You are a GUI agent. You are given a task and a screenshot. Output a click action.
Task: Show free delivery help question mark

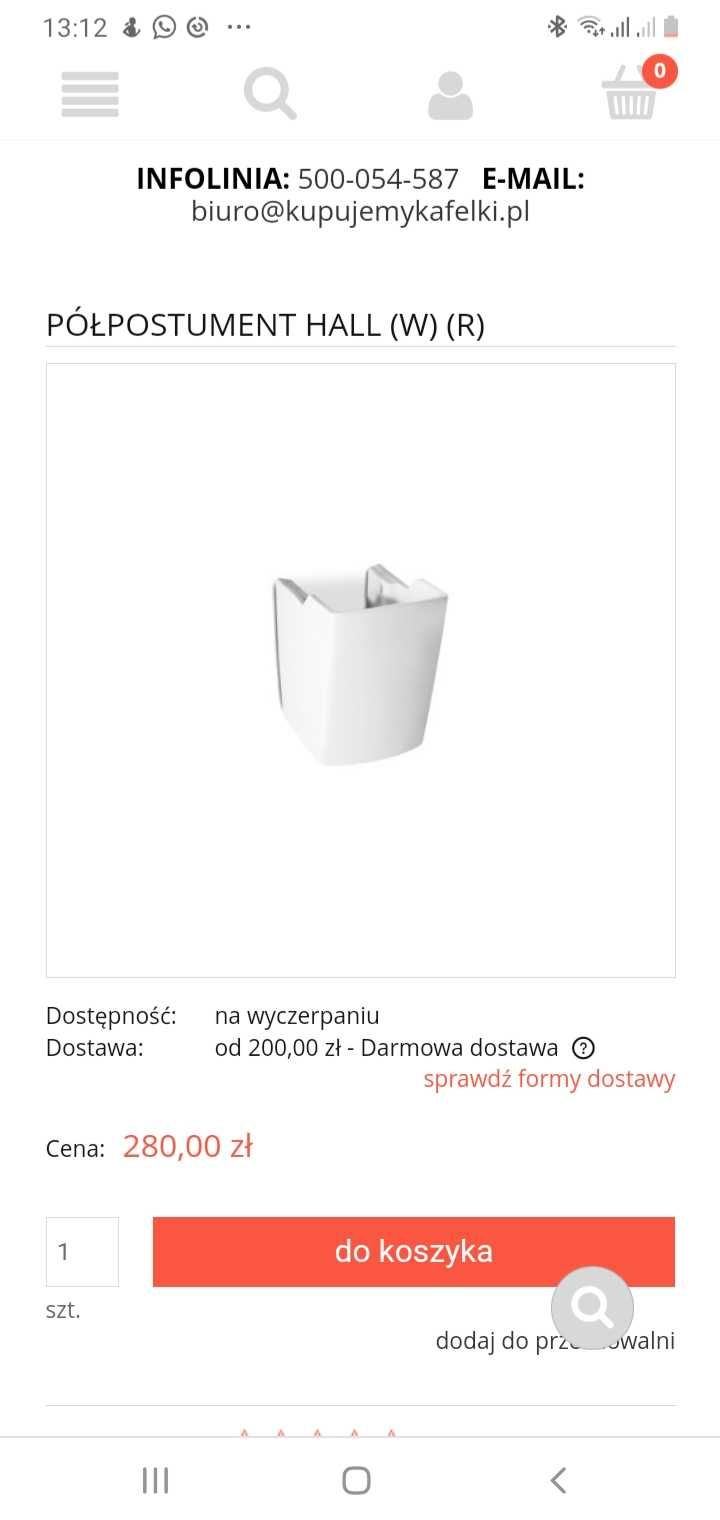point(583,1048)
